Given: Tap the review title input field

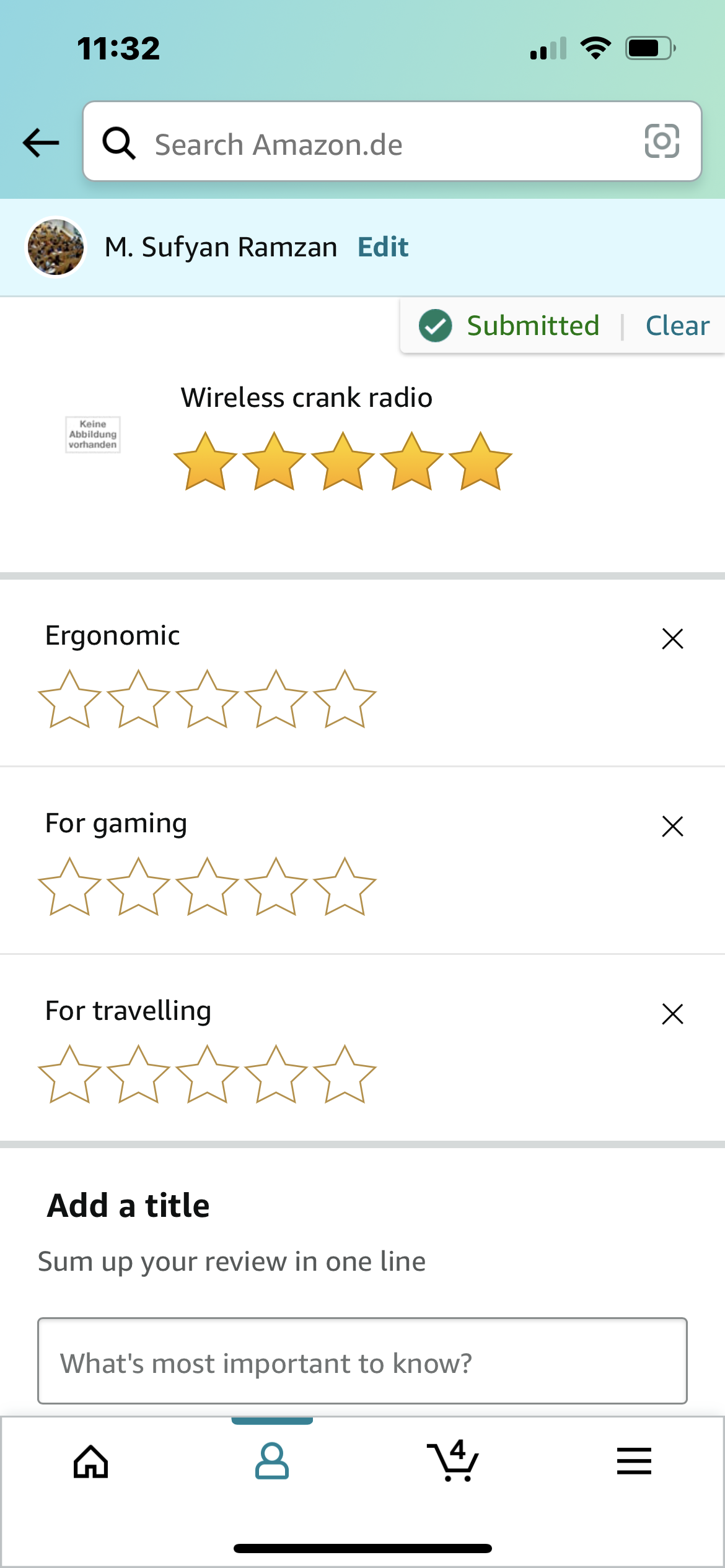Looking at the screenshot, I should [362, 1361].
